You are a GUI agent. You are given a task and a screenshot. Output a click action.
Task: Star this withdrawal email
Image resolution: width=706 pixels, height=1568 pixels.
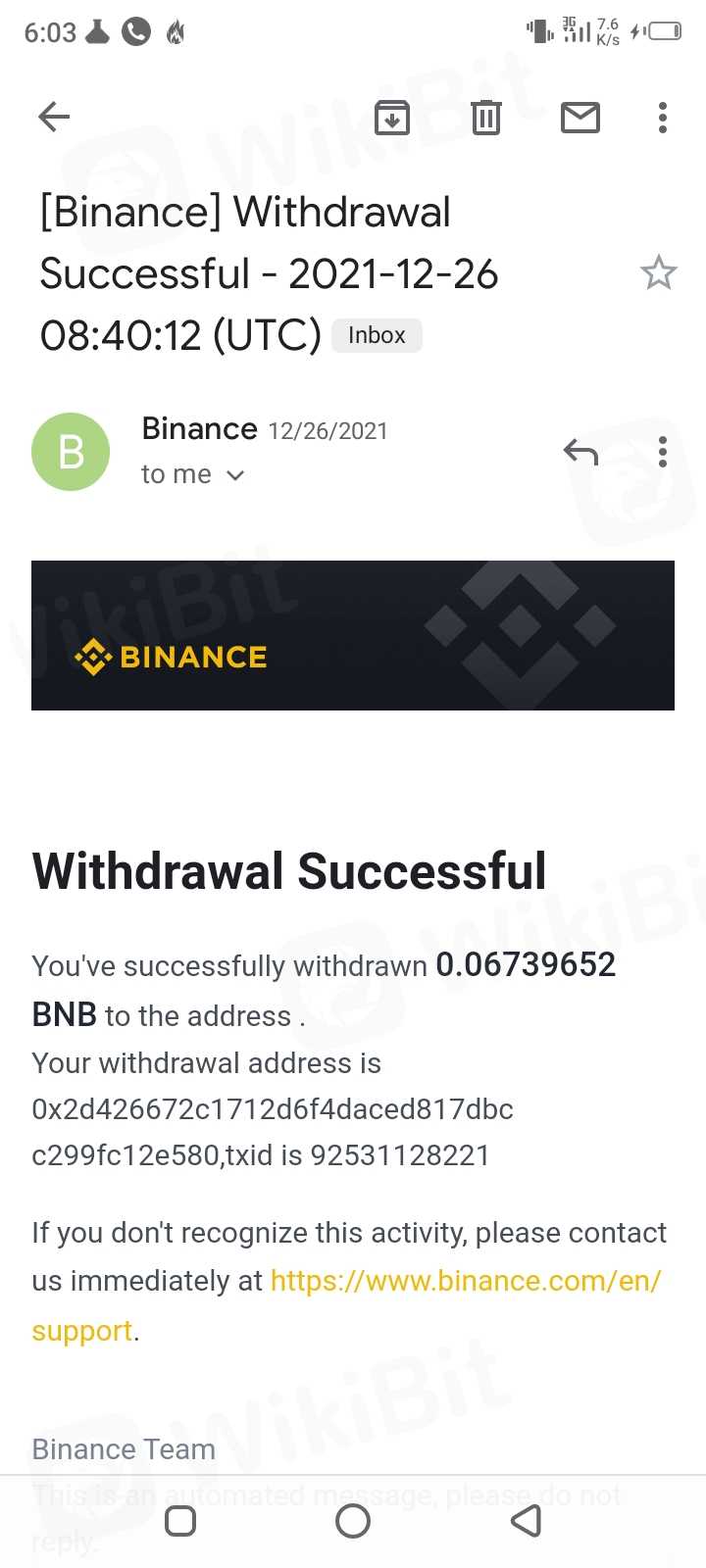(658, 273)
